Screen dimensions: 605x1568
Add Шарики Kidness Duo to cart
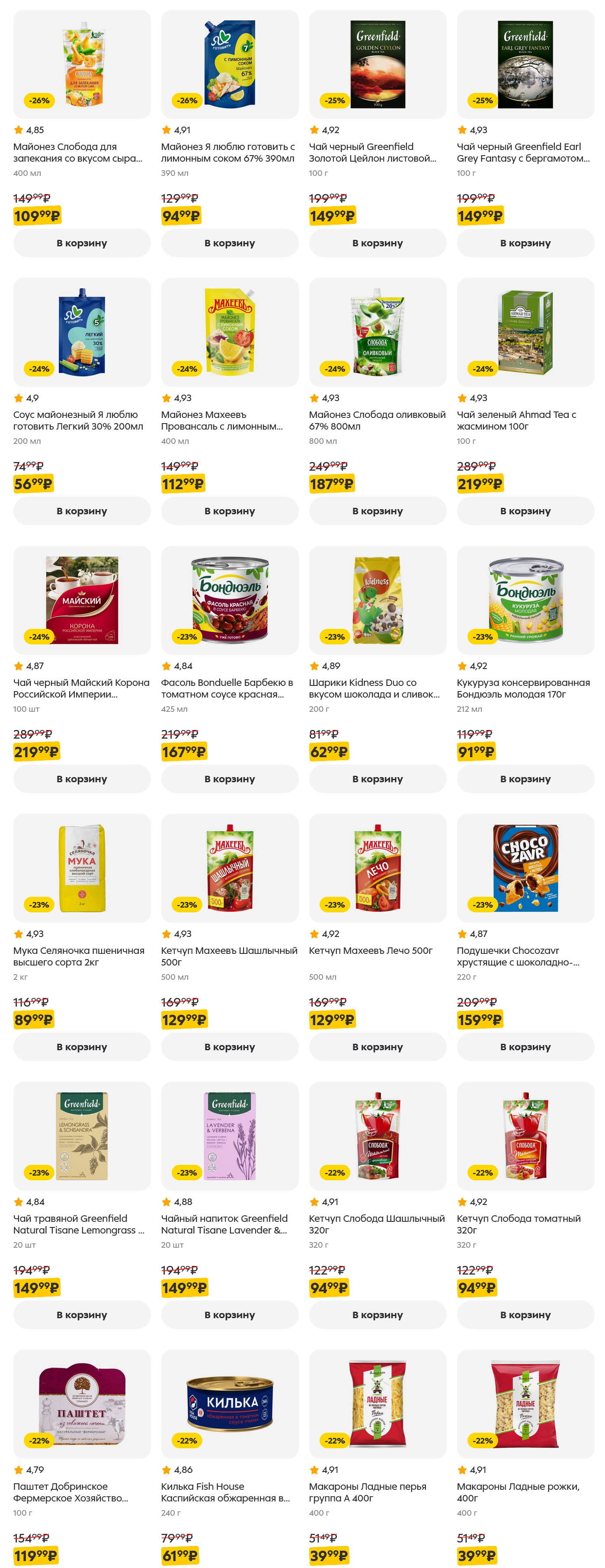(377, 778)
